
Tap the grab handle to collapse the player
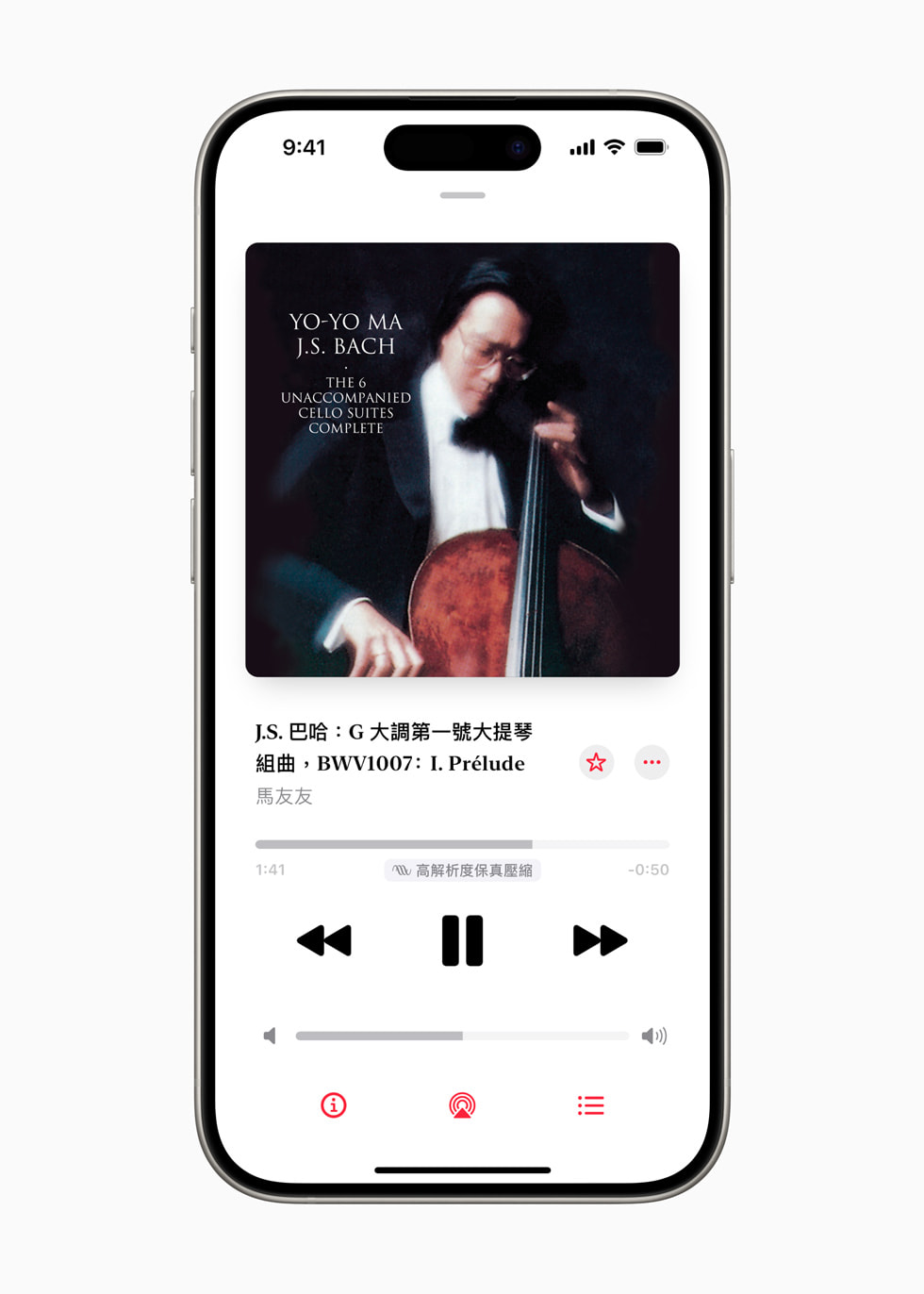(x=461, y=194)
